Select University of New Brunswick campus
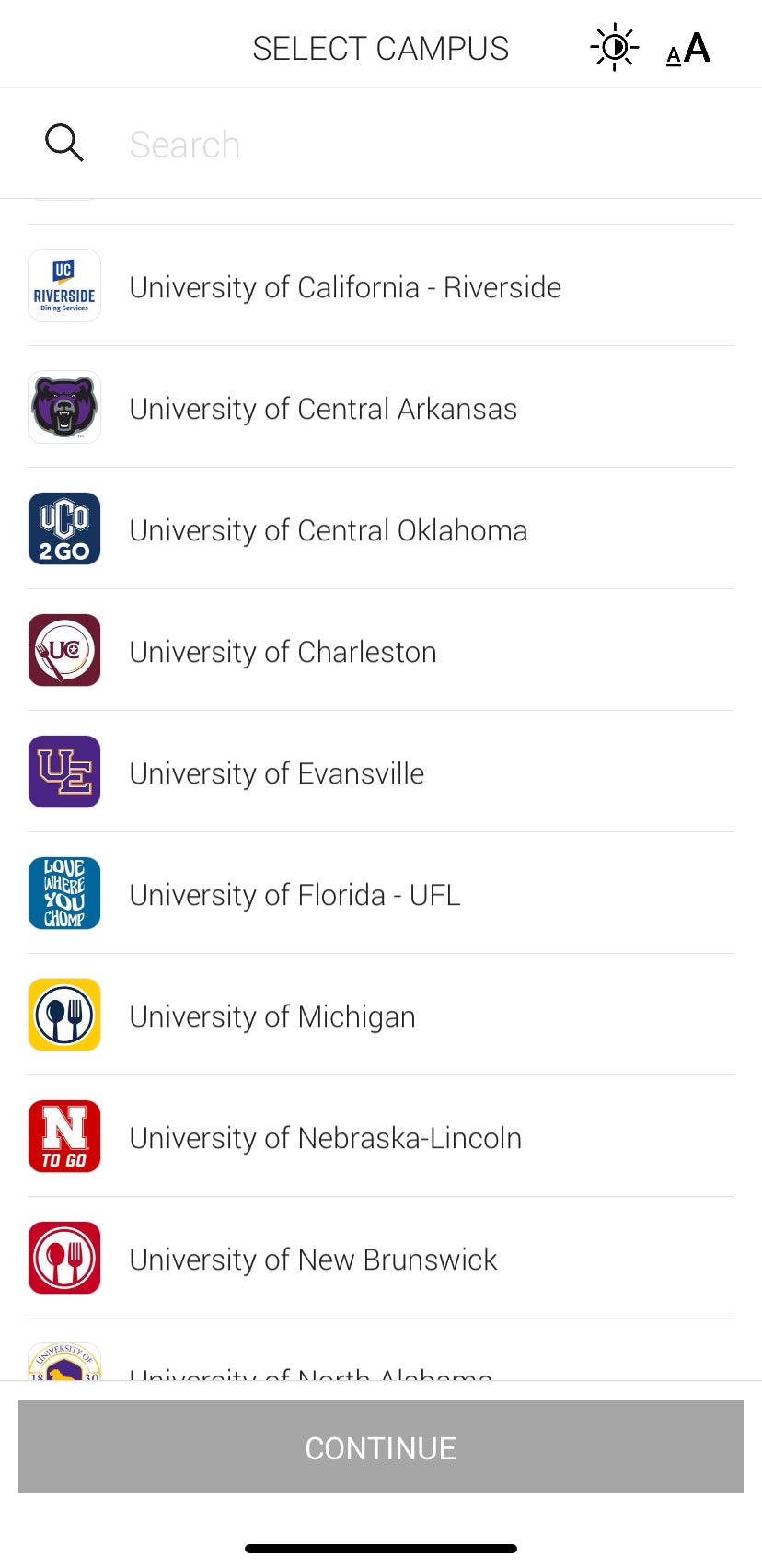The height and width of the screenshot is (1568, 762). [313, 1258]
